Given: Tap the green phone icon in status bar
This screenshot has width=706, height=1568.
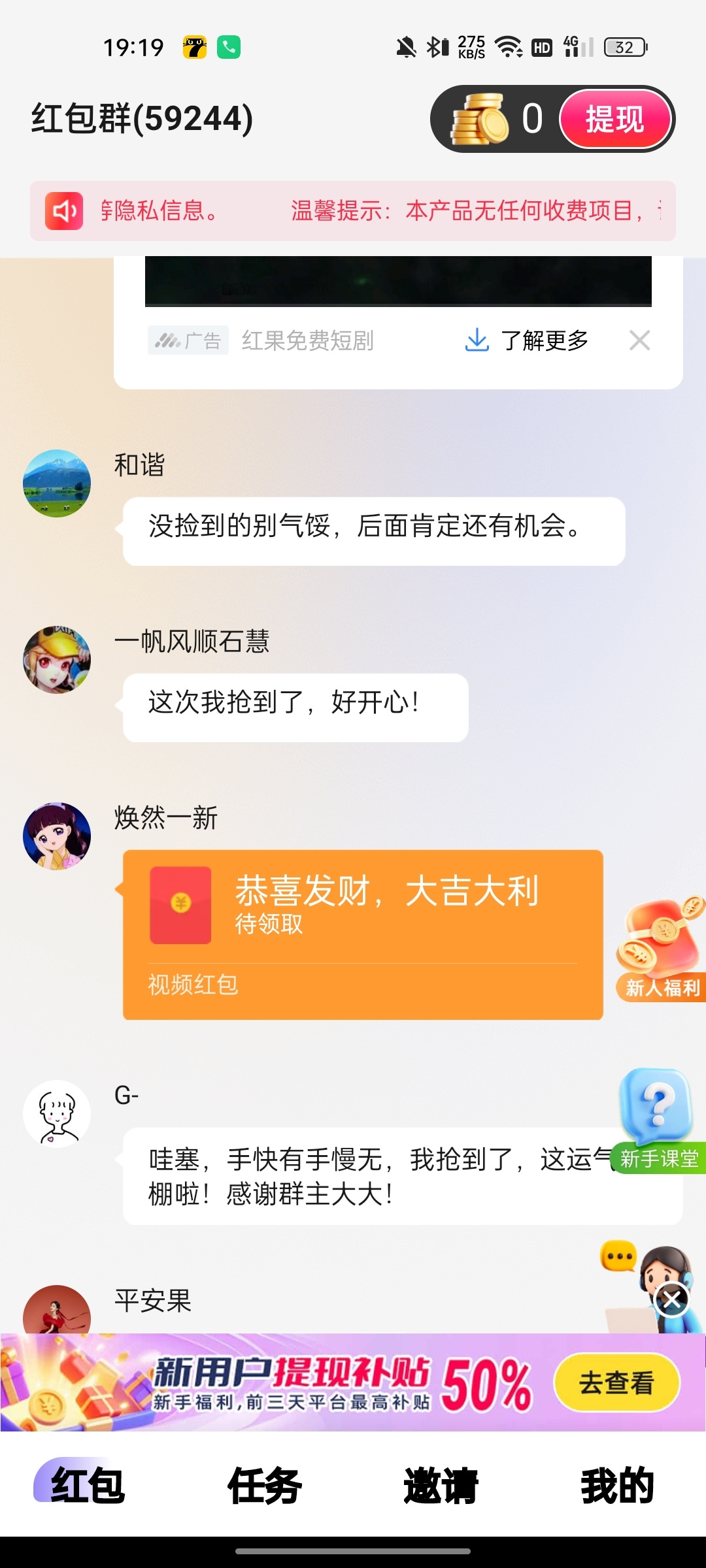Looking at the screenshot, I should 228,46.
